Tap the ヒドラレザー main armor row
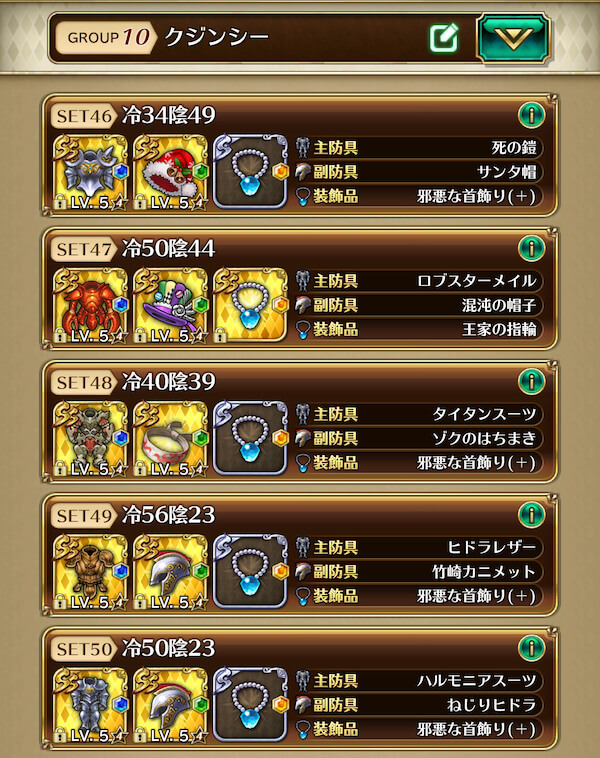Viewport: 600px width, 758px height. coord(420,547)
